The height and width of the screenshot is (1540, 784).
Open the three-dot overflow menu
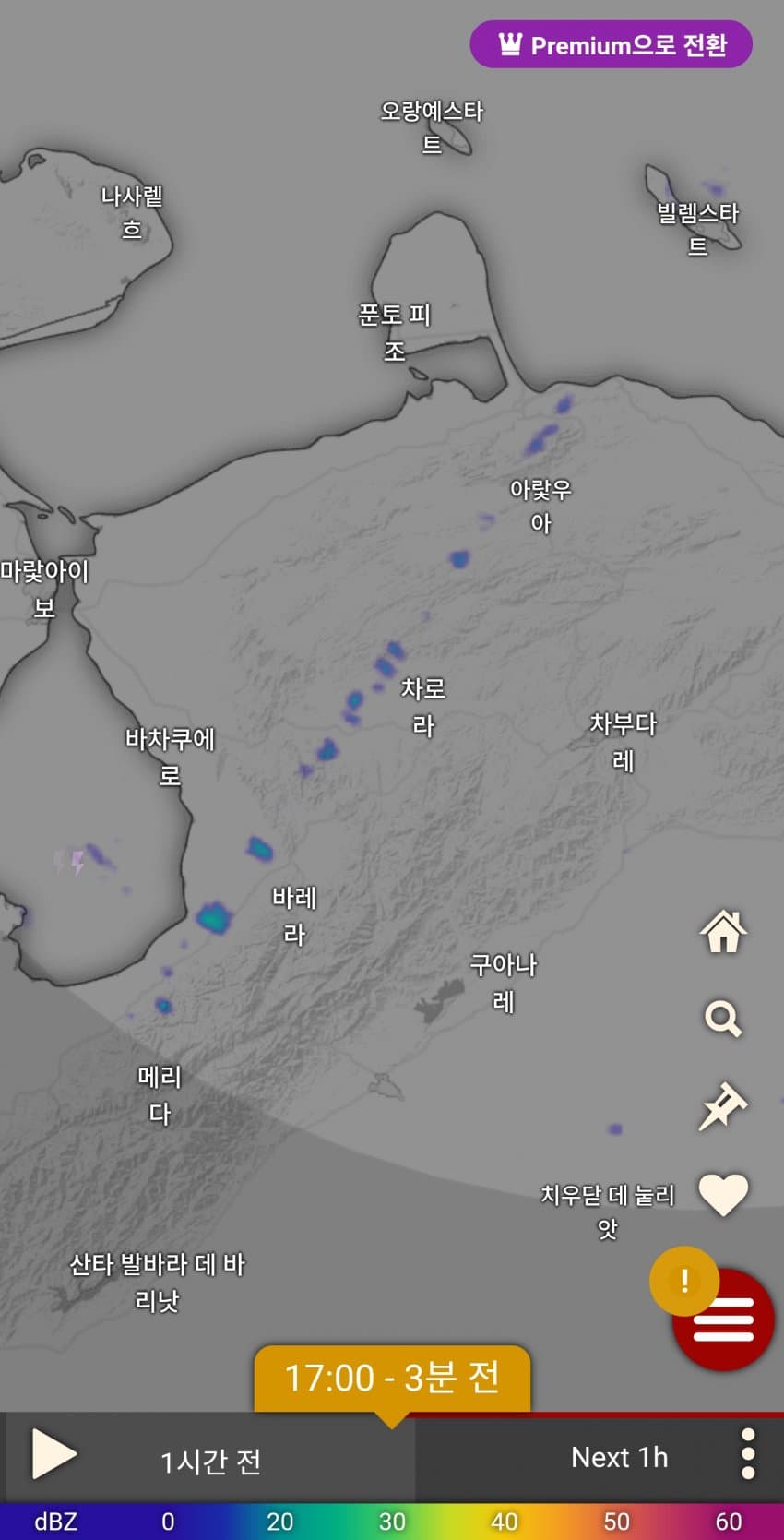coord(748,1455)
